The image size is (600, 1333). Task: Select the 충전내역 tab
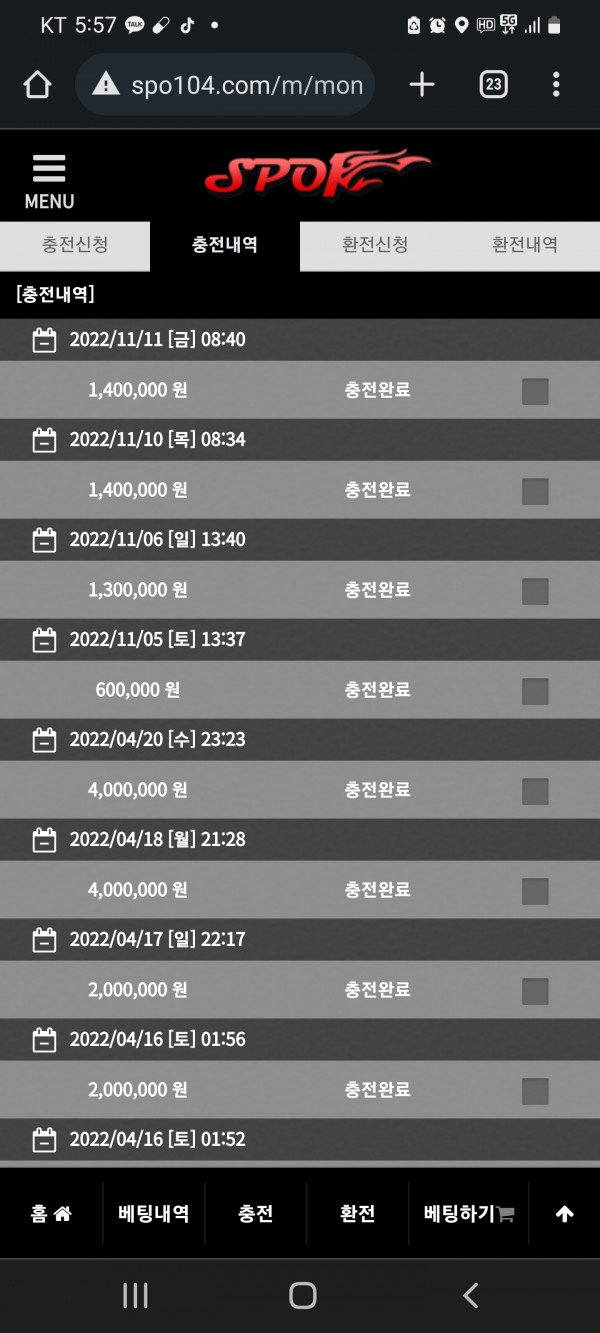point(225,245)
